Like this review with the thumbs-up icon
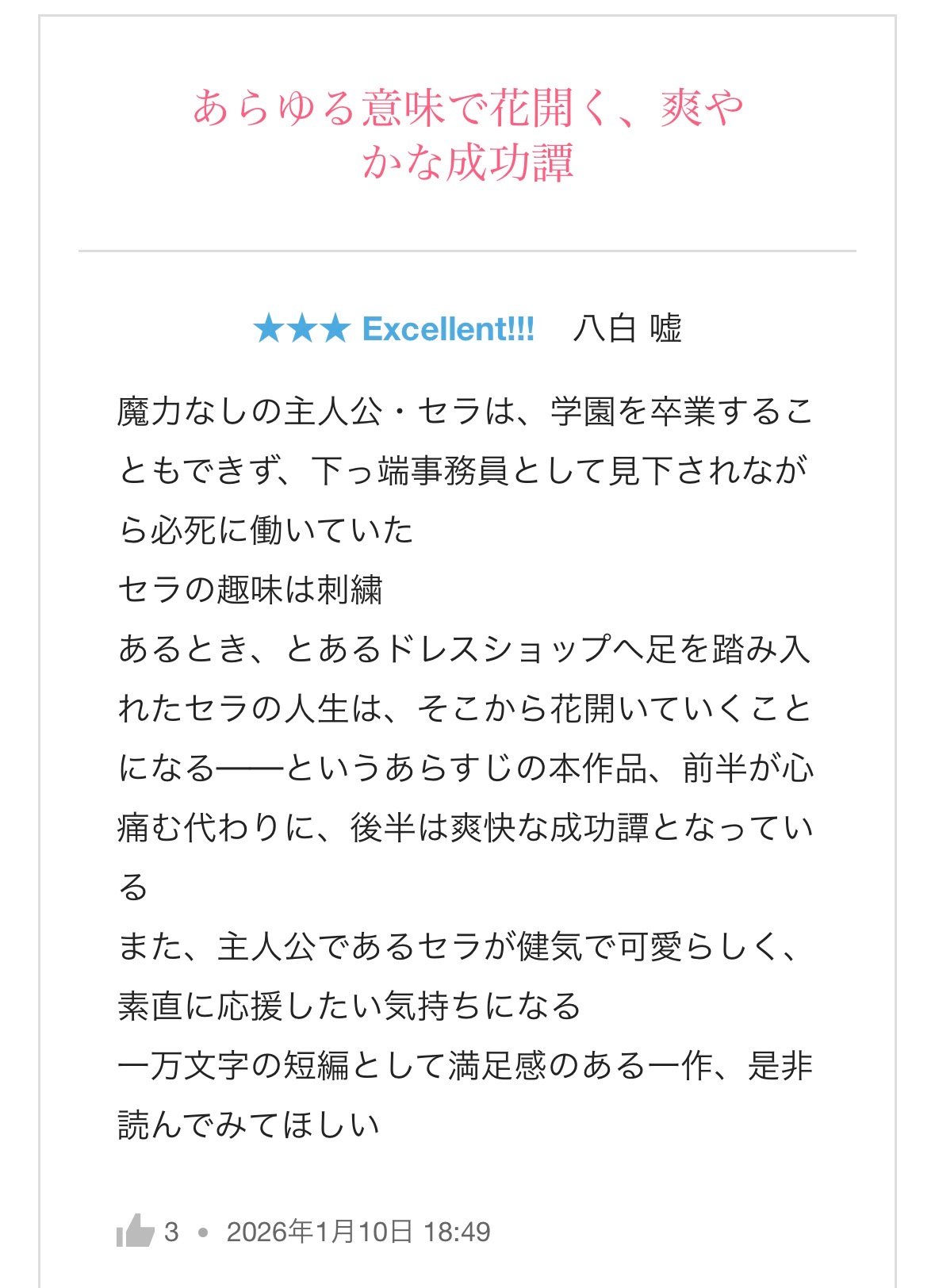Image resolution: width=935 pixels, height=1288 pixels. [135, 1231]
